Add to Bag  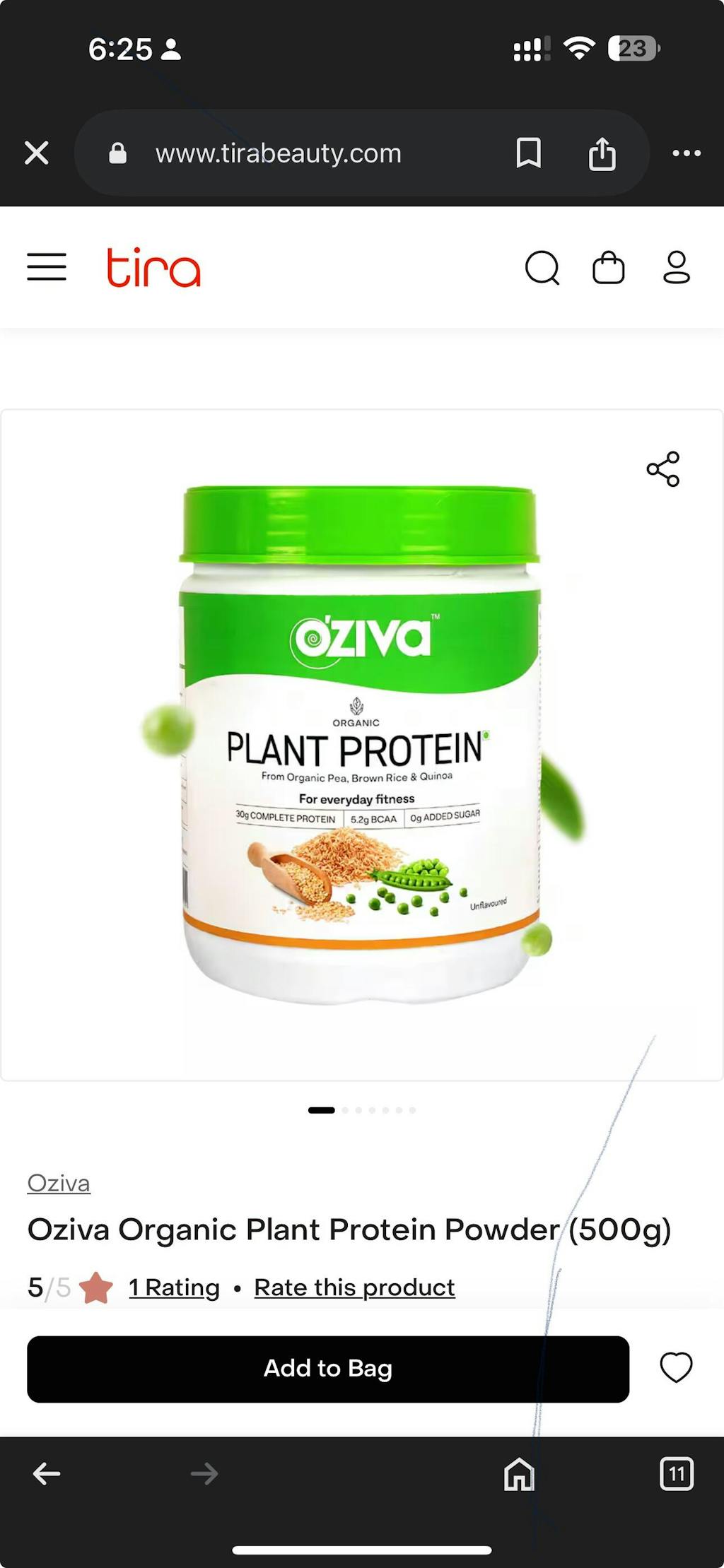tap(328, 1369)
